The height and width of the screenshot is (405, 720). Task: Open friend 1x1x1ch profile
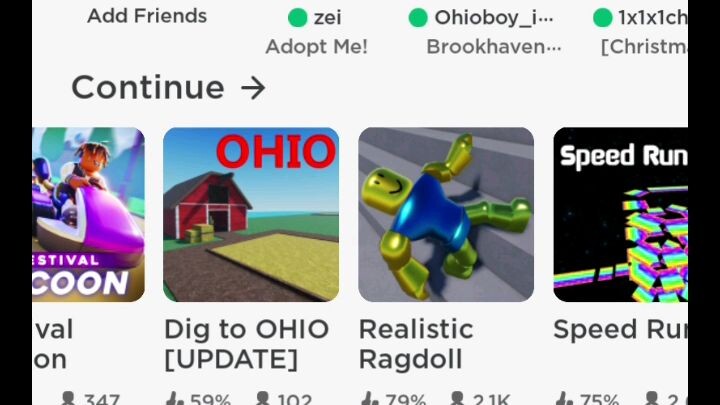[641, 30]
